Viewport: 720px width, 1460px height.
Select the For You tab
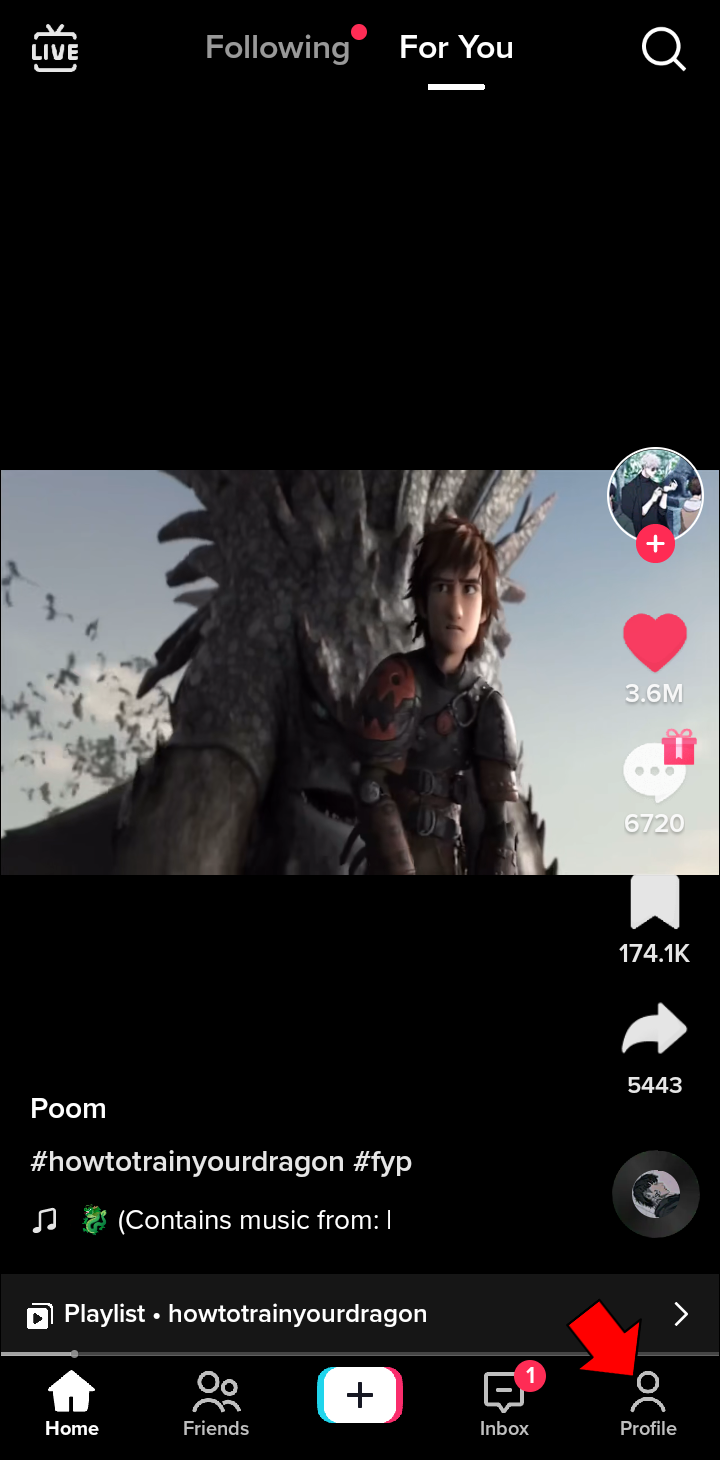[x=456, y=47]
